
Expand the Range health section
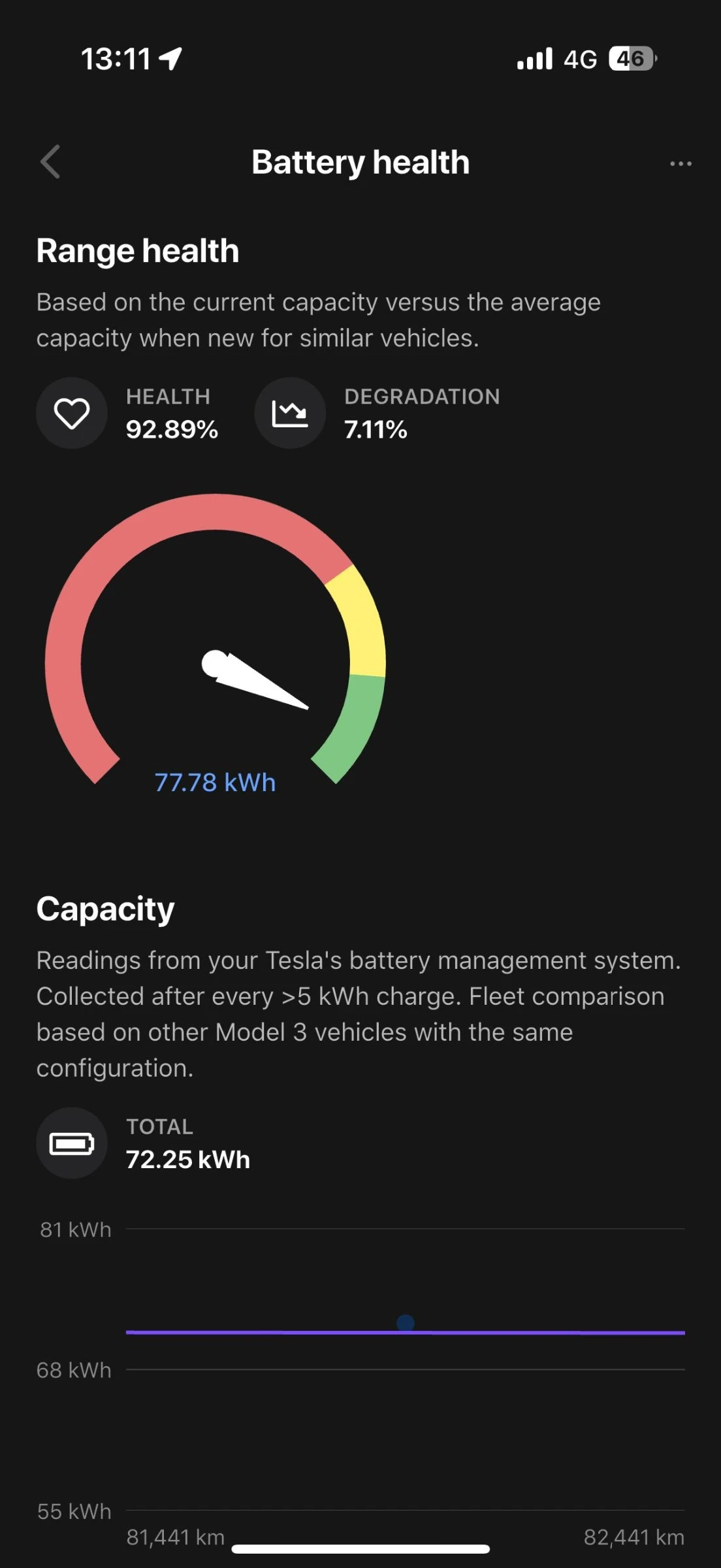click(138, 250)
